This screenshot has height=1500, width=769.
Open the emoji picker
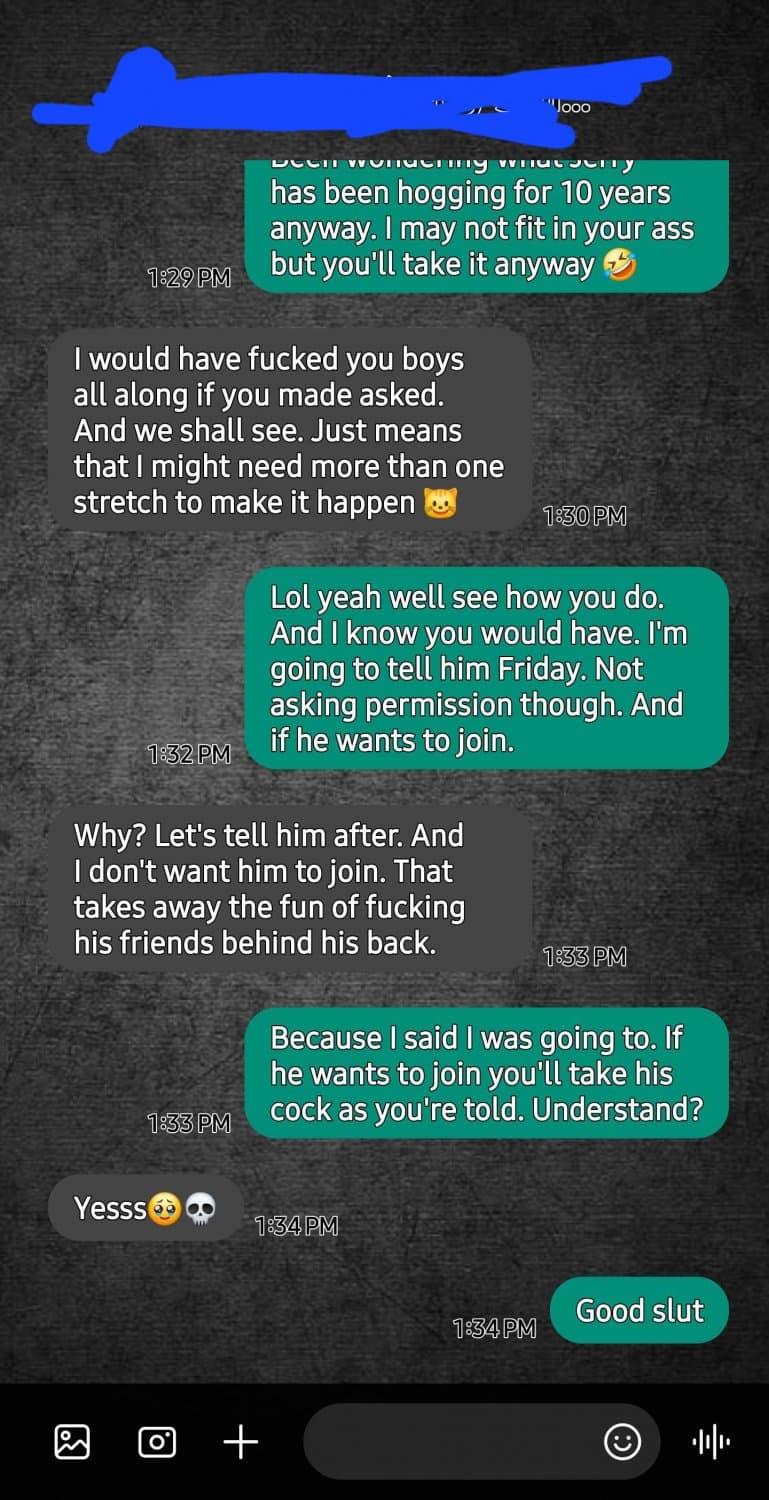click(x=622, y=1442)
